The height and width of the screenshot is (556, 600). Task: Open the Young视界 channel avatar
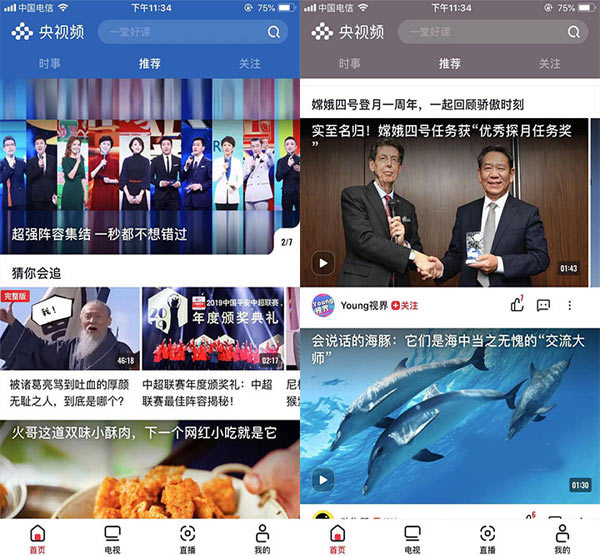tap(323, 304)
